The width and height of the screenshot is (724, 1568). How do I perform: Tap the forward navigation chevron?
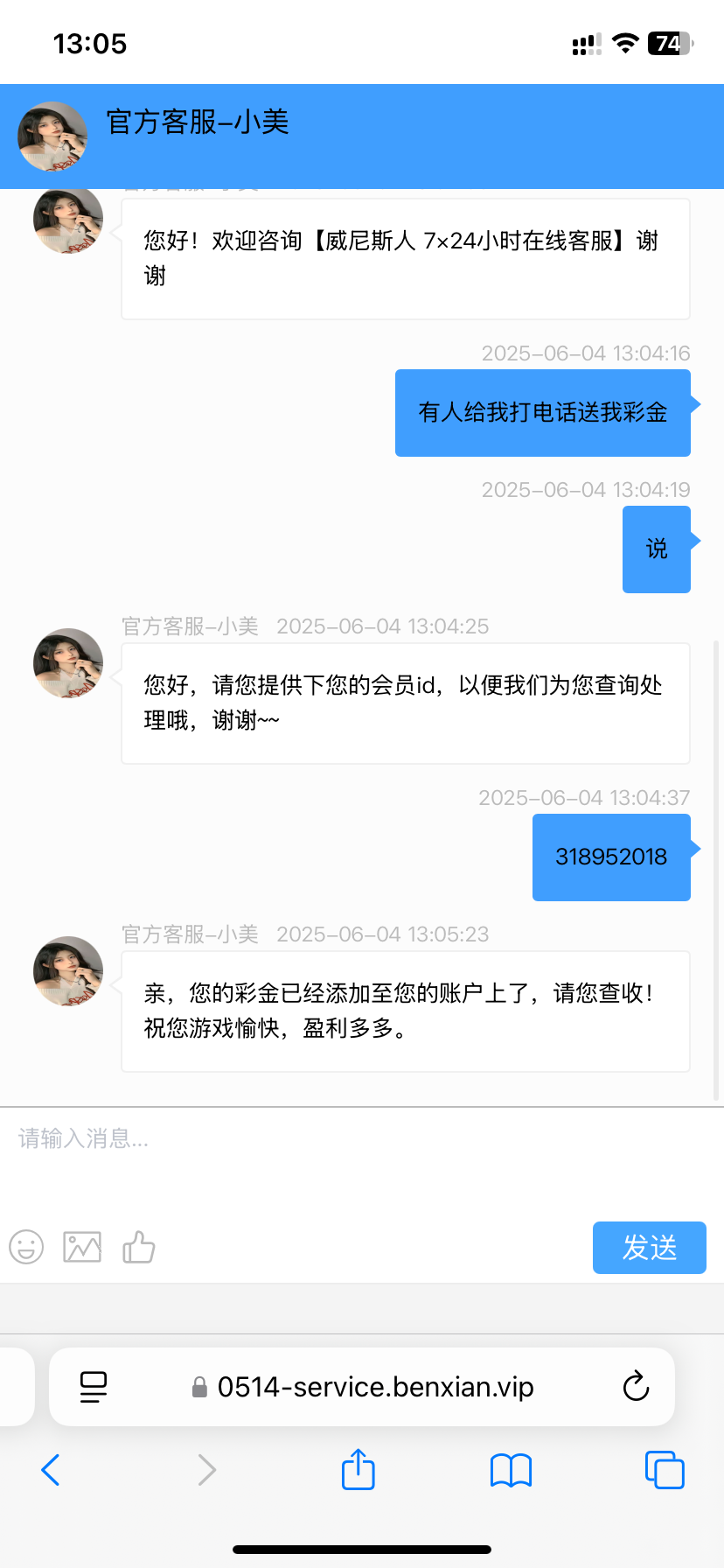205,1470
